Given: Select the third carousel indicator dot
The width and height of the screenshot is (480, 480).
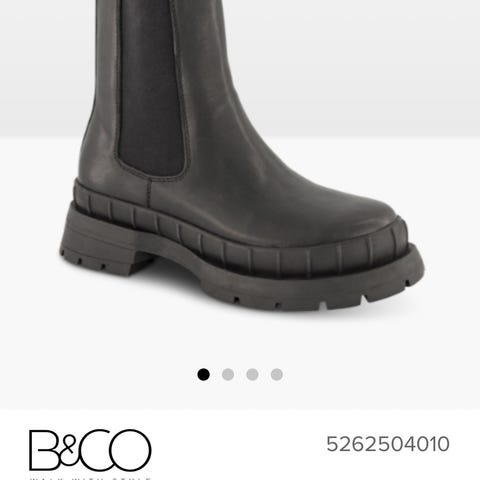Looking at the screenshot, I should click(252, 374).
